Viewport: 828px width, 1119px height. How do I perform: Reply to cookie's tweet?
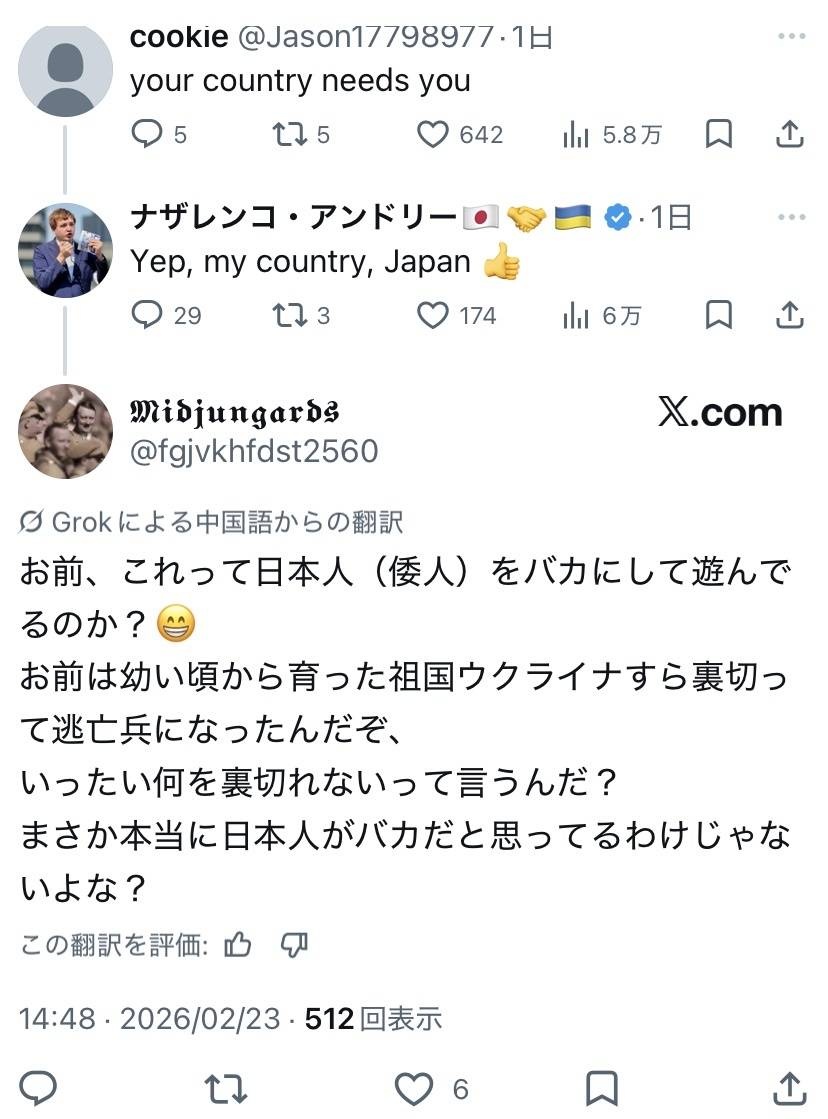point(147,134)
